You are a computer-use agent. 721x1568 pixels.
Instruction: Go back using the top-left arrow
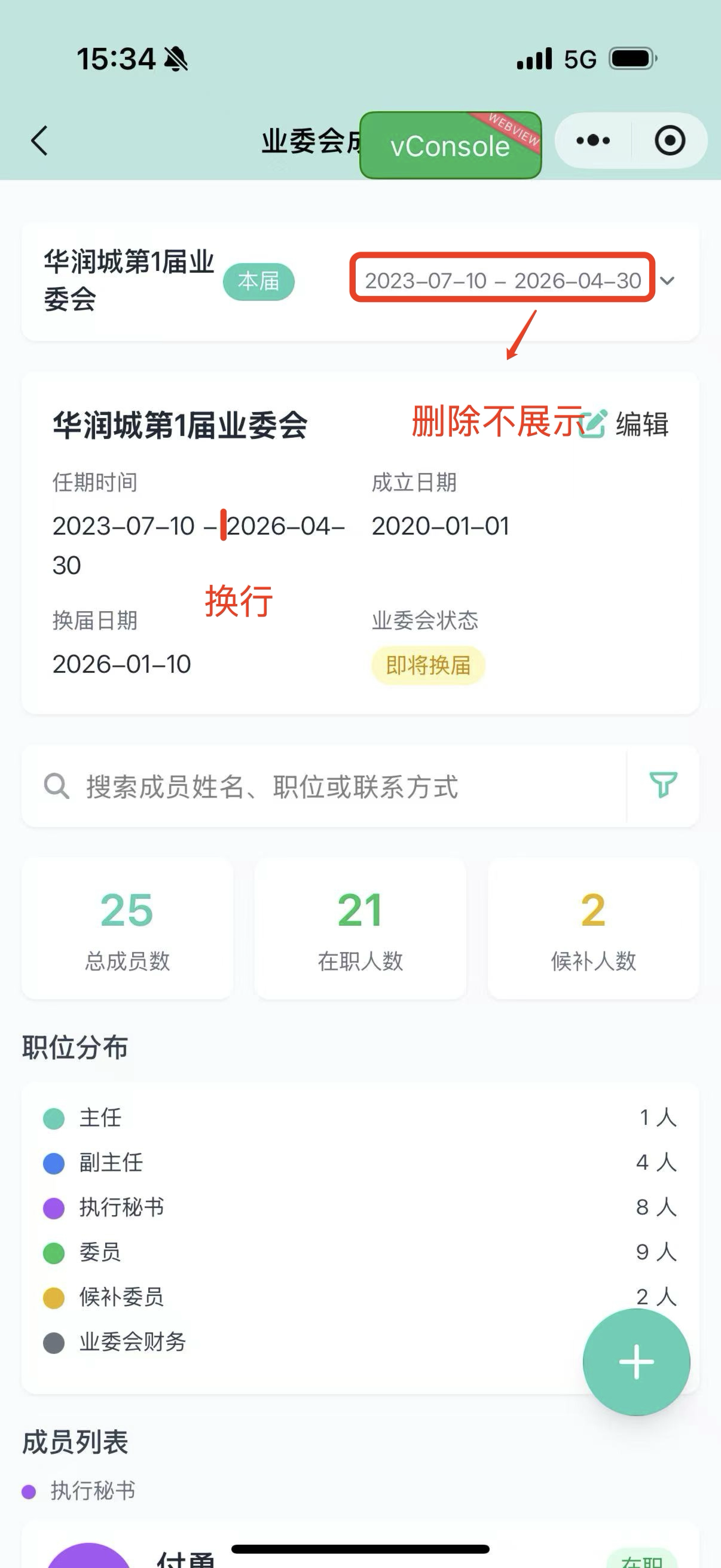click(40, 141)
